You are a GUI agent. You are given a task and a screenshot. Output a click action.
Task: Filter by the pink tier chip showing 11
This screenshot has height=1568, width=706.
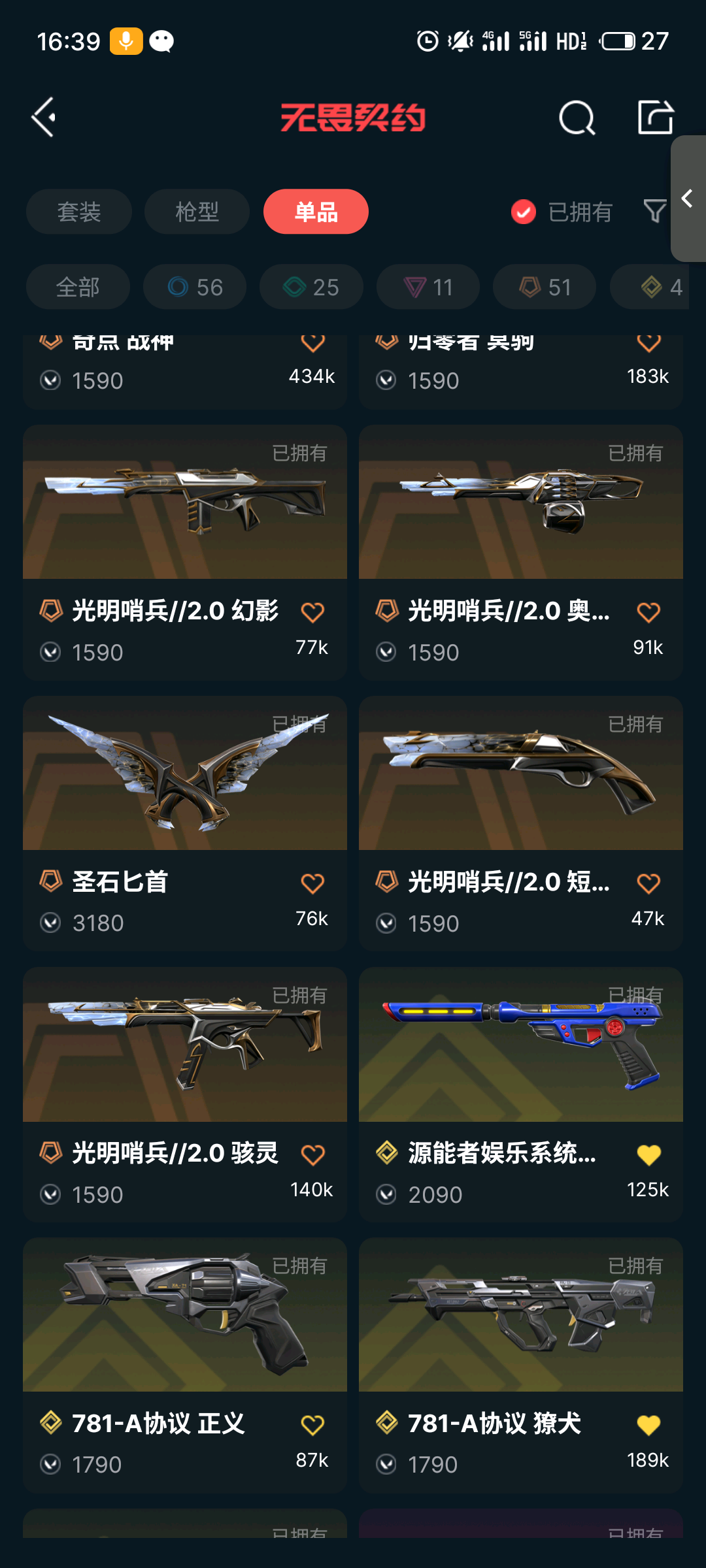(x=428, y=287)
